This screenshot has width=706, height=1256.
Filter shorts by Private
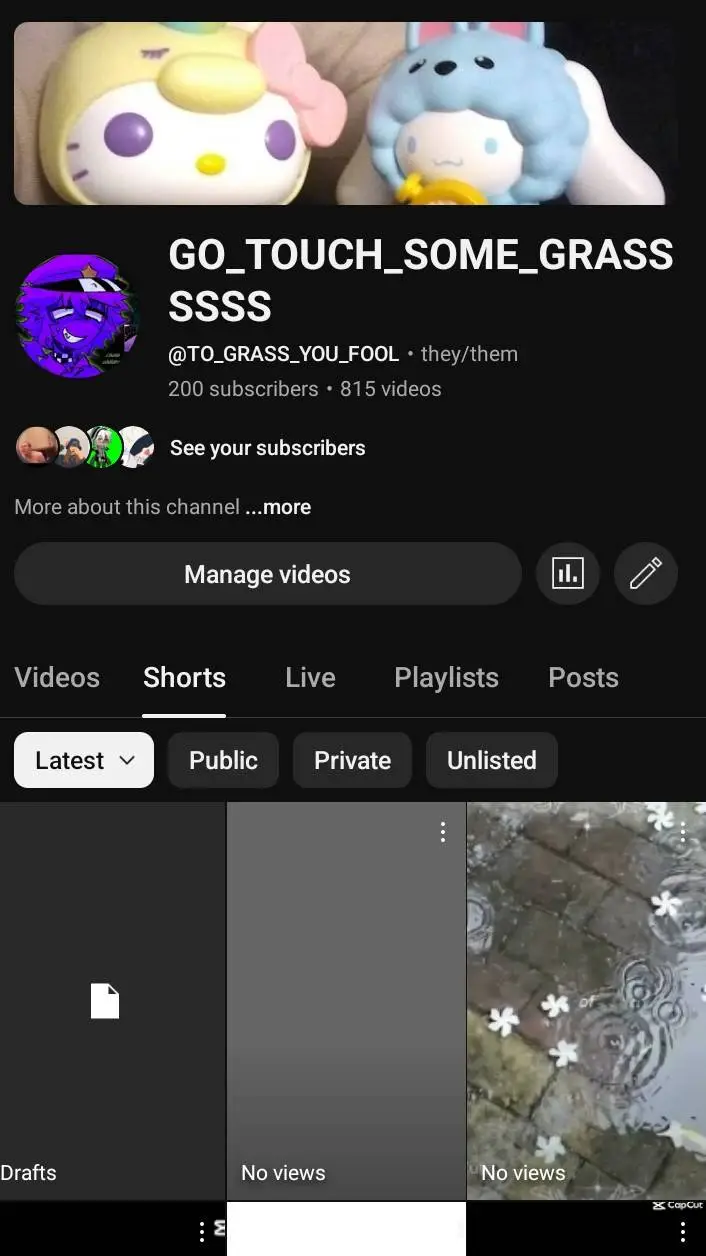click(352, 760)
